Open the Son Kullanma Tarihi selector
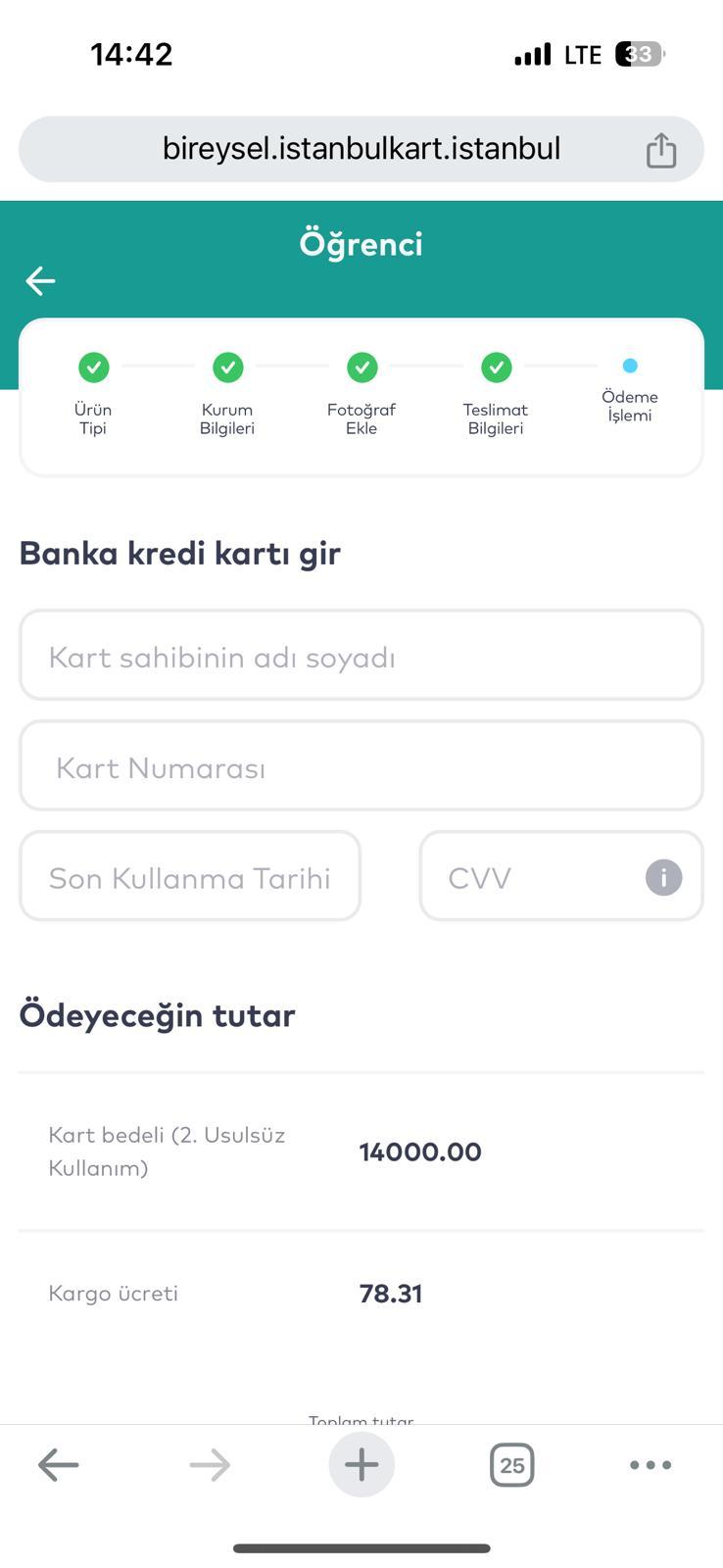Screen dimensions: 723x1568 pos(190,875)
